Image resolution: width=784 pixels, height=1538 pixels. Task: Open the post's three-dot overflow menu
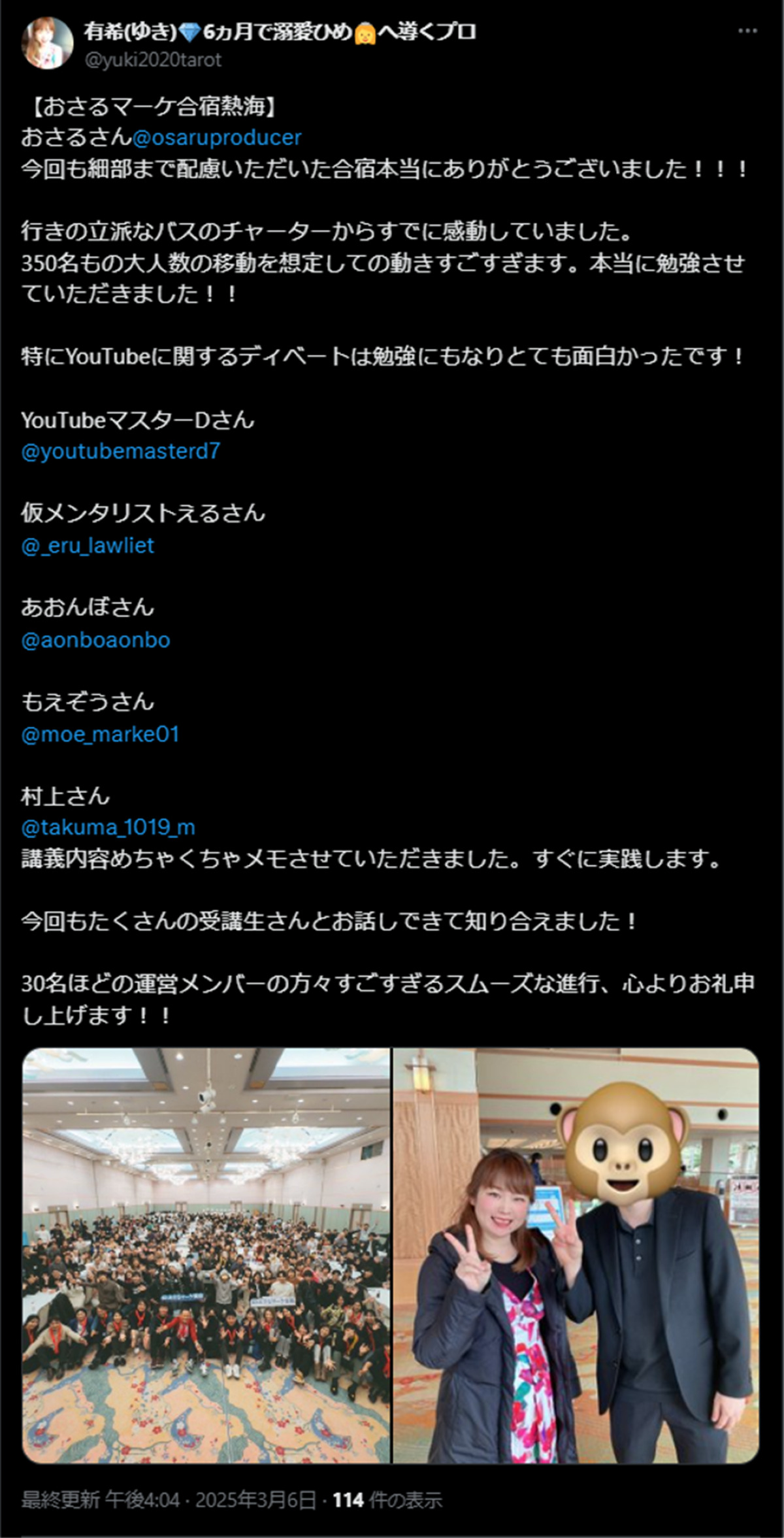coord(747,31)
